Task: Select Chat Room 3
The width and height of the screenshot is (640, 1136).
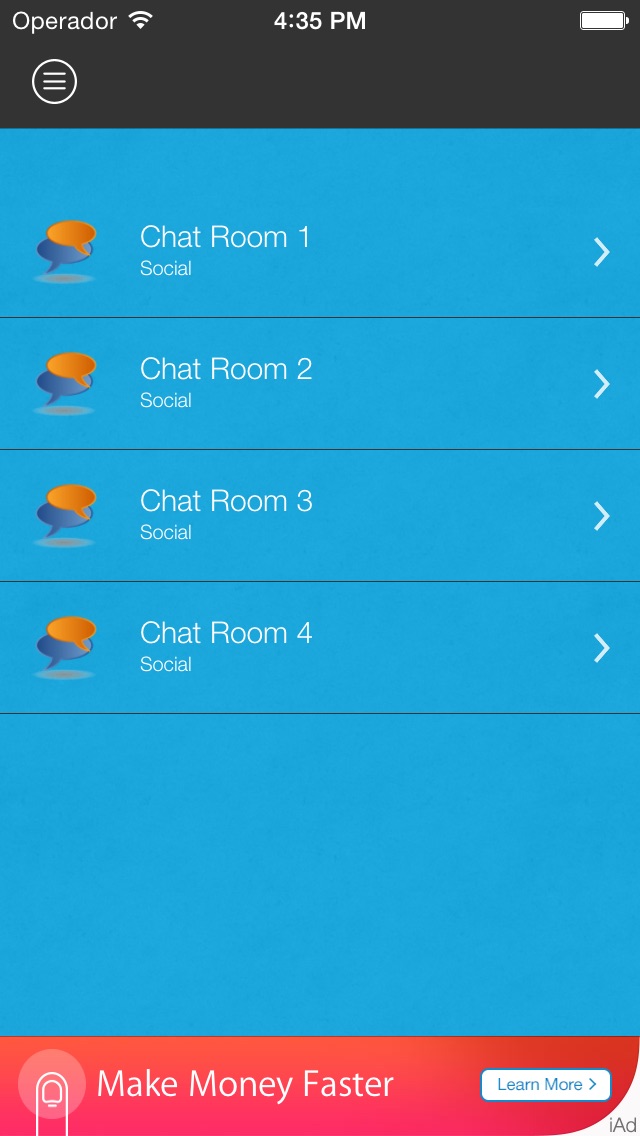Action: pos(320,515)
